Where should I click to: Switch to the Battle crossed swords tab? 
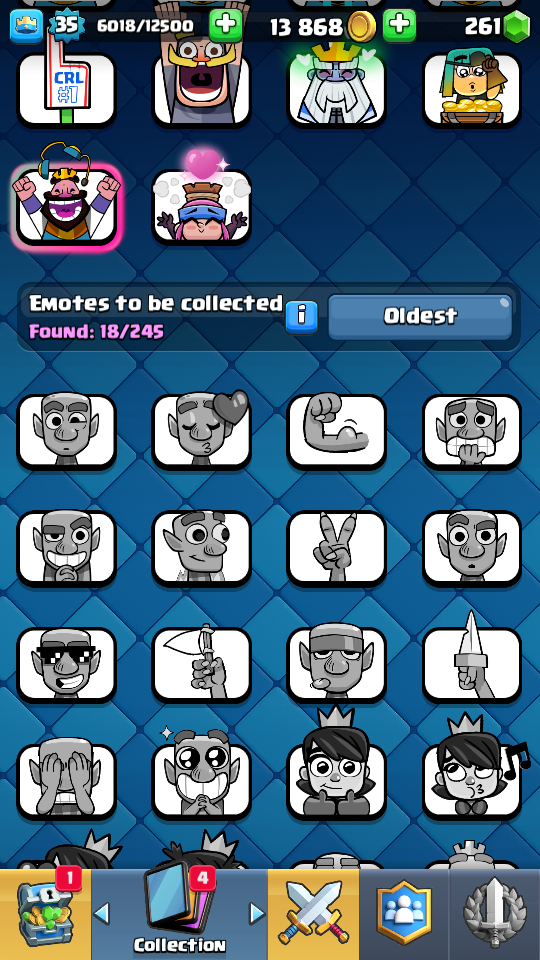[x=313, y=913]
